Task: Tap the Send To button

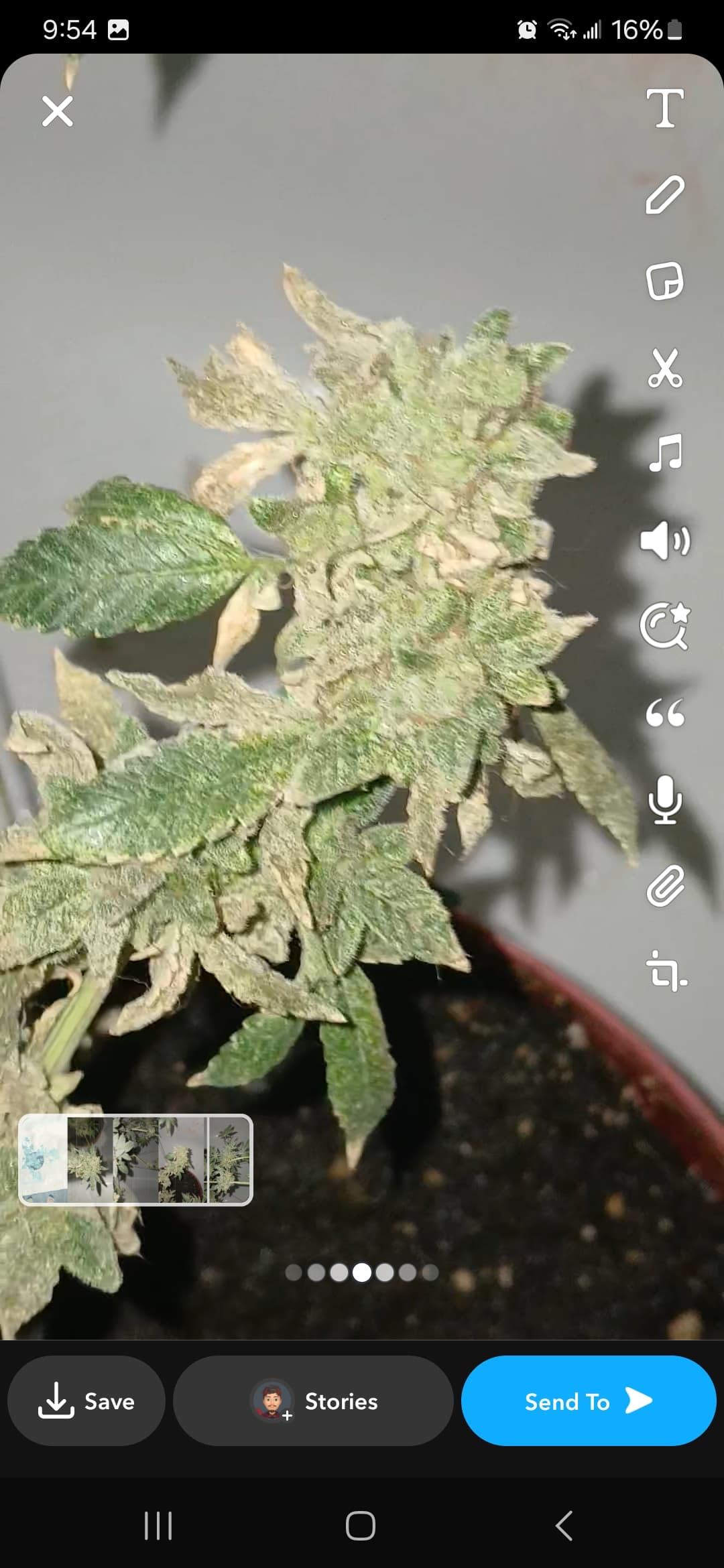Action: [x=588, y=1400]
